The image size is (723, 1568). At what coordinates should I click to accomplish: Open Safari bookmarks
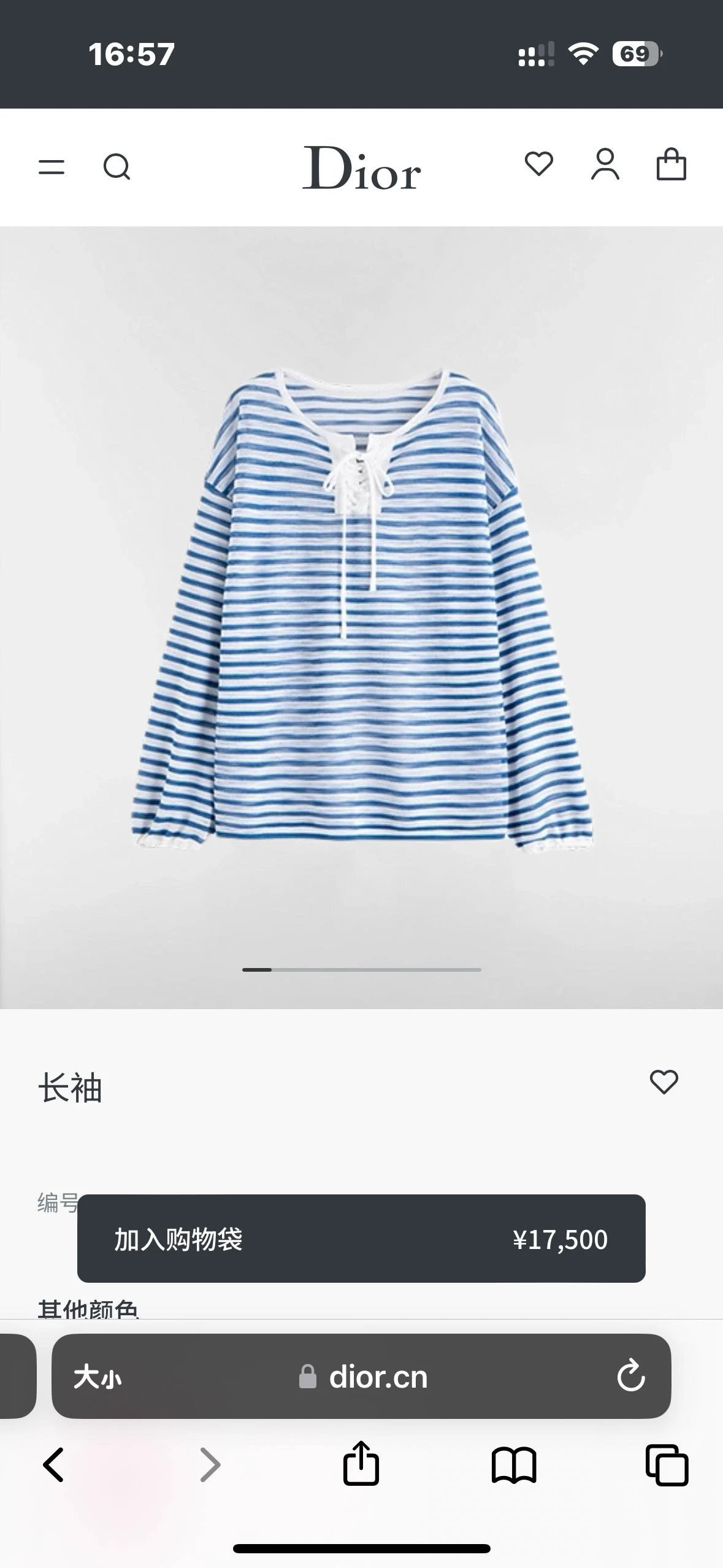pos(514,1465)
